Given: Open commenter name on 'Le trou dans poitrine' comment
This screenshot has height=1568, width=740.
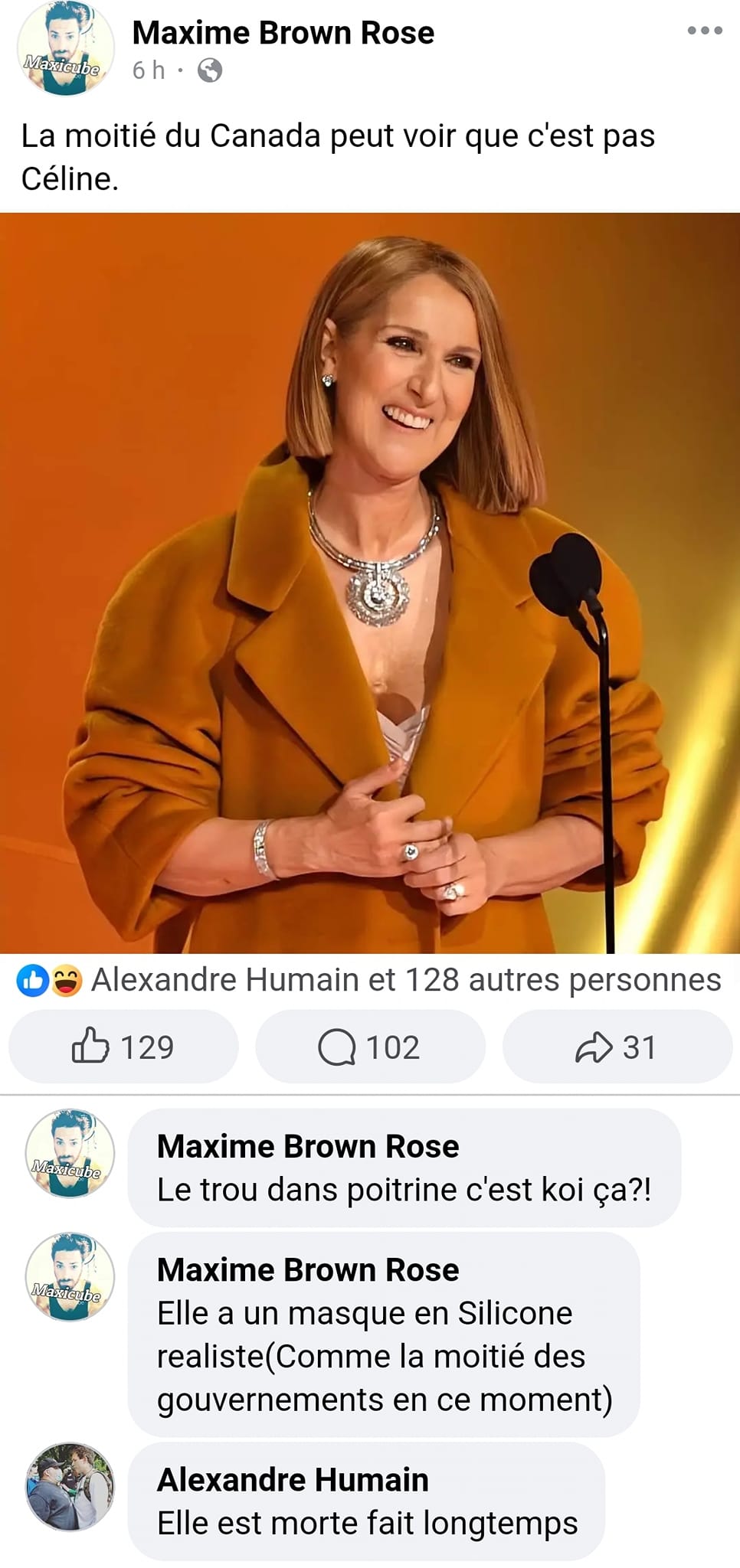Looking at the screenshot, I should tap(308, 1146).
